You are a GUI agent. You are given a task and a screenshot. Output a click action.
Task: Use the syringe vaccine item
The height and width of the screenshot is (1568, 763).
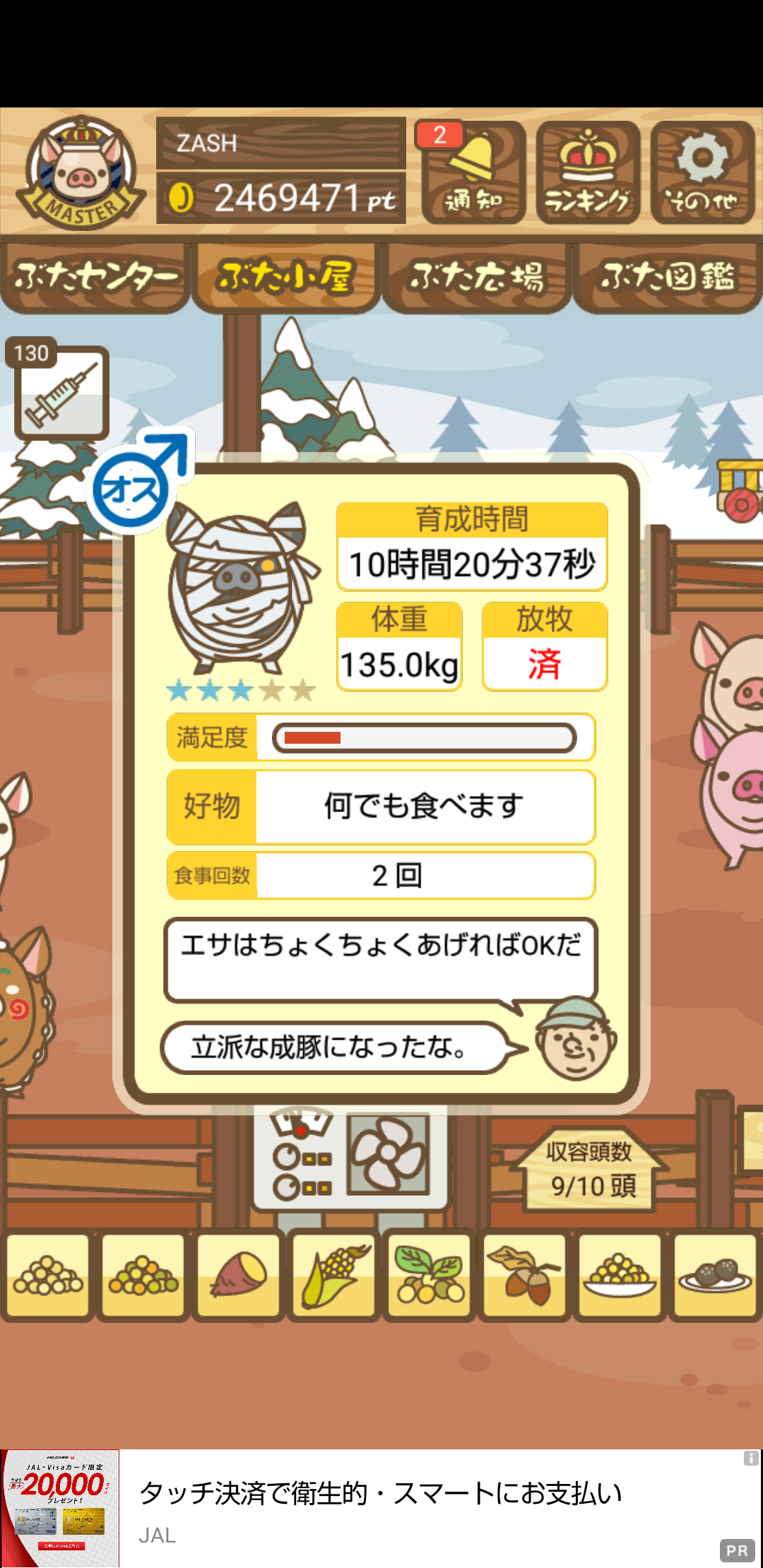(61, 393)
